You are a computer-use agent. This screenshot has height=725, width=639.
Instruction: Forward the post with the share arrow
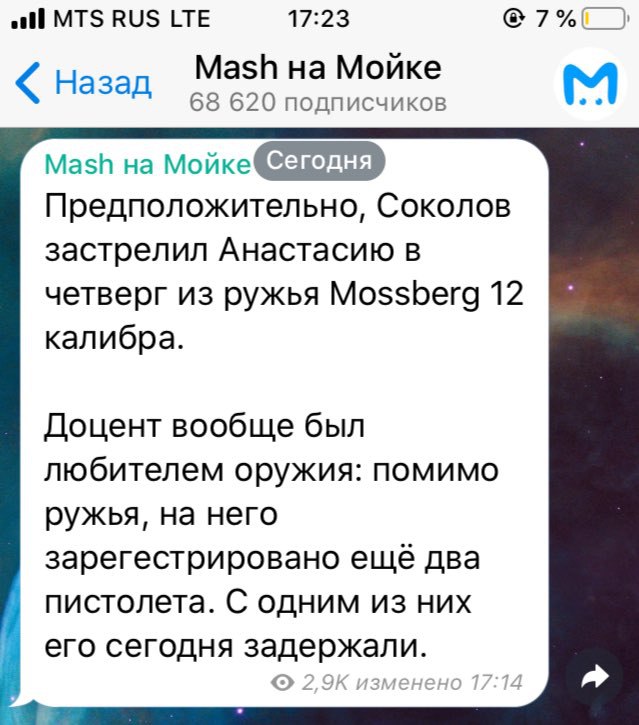coord(594,679)
